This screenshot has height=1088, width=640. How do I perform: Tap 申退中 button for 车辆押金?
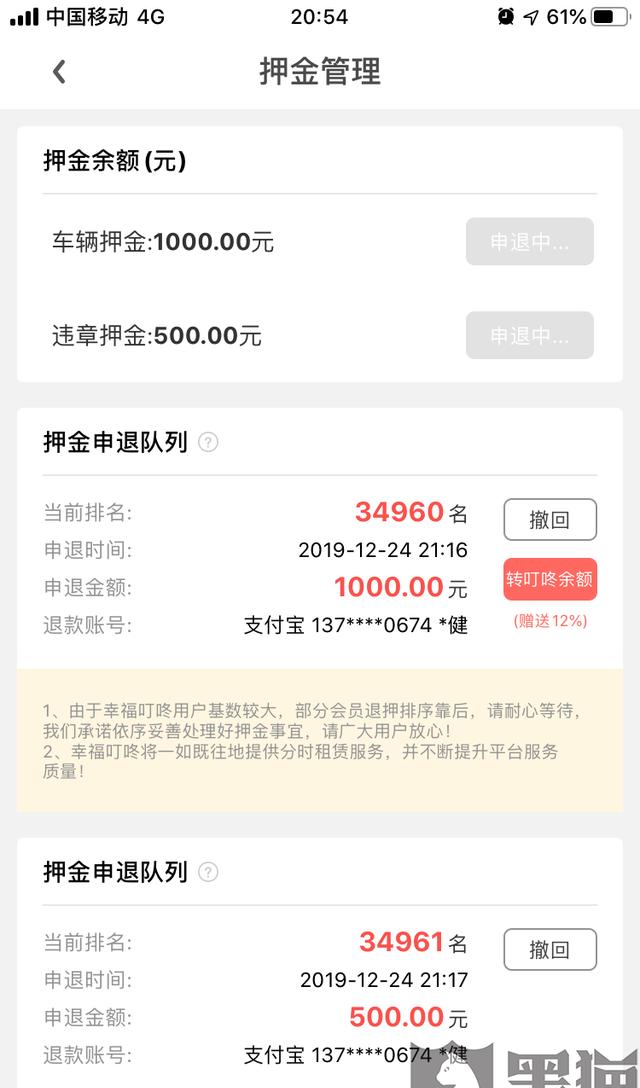[530, 241]
